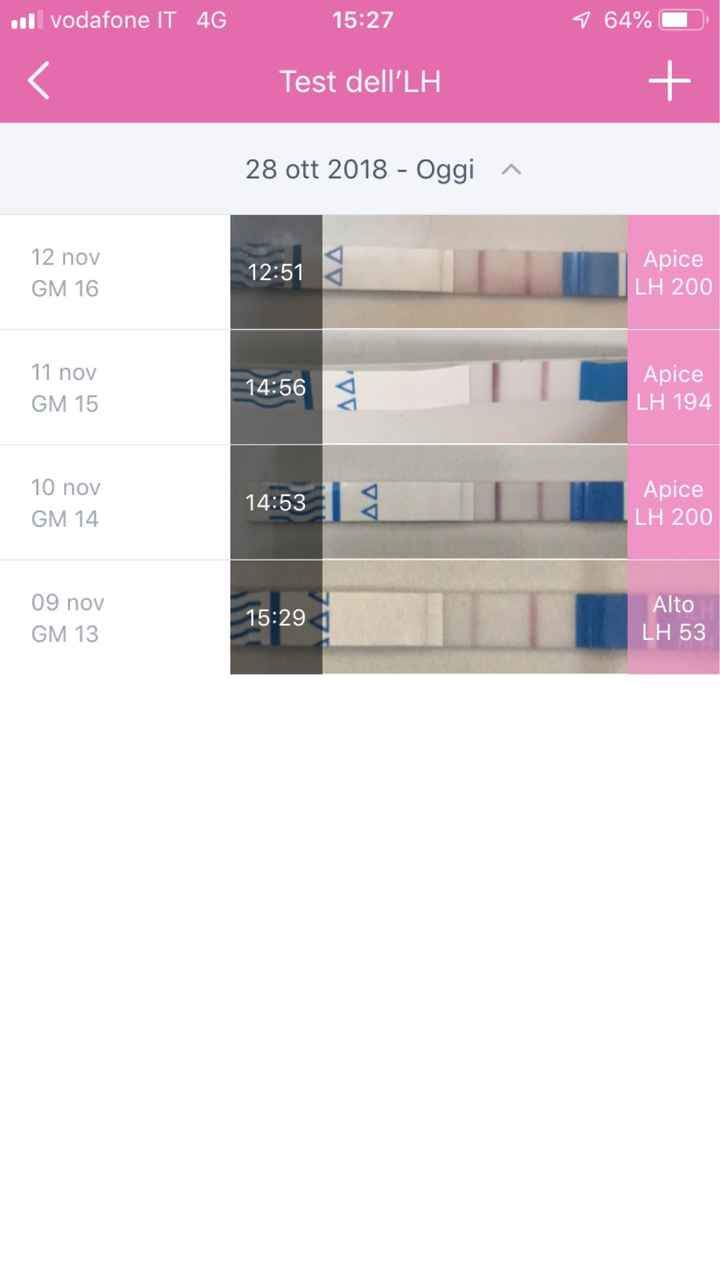
Task: Tap the back chevron in the pink header
Action: point(38,81)
